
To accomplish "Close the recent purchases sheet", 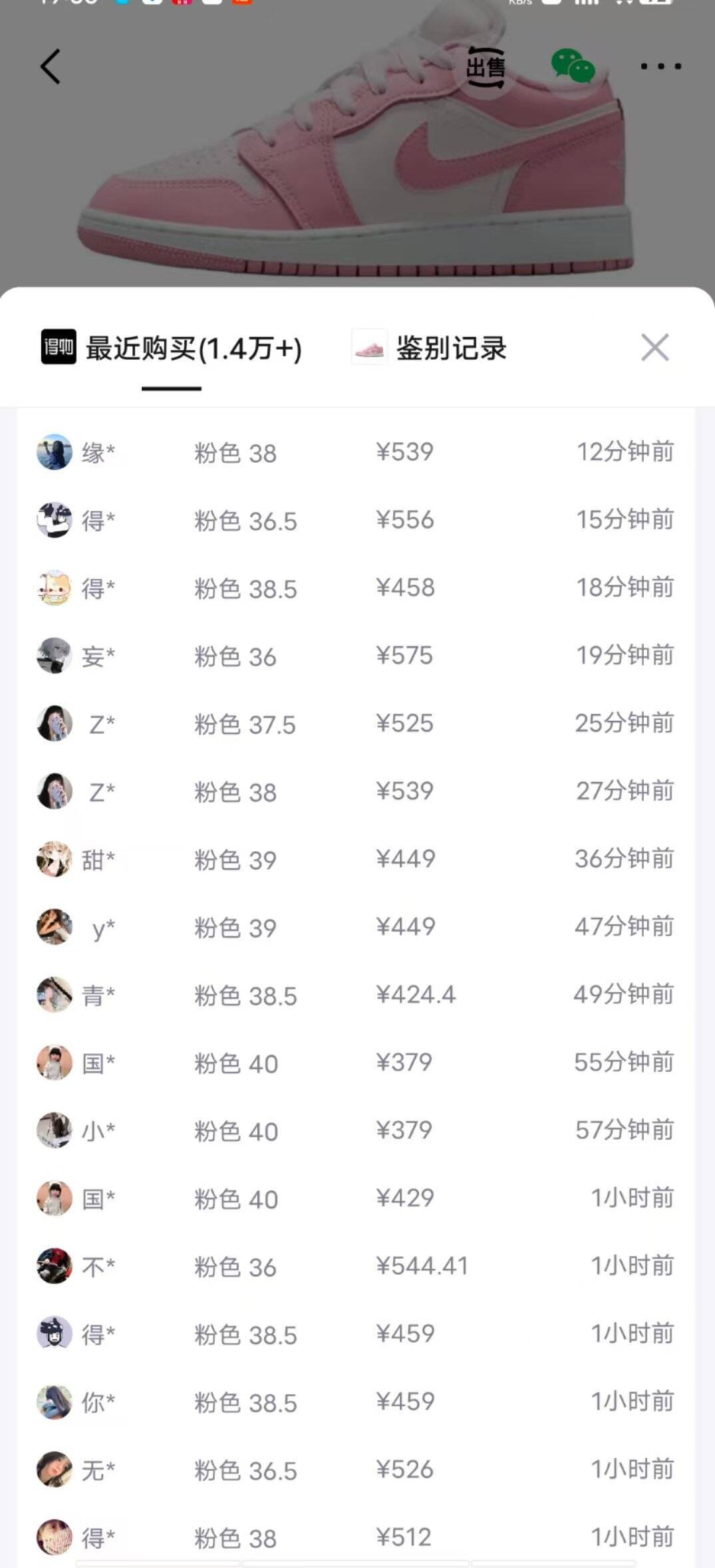I will [x=654, y=348].
